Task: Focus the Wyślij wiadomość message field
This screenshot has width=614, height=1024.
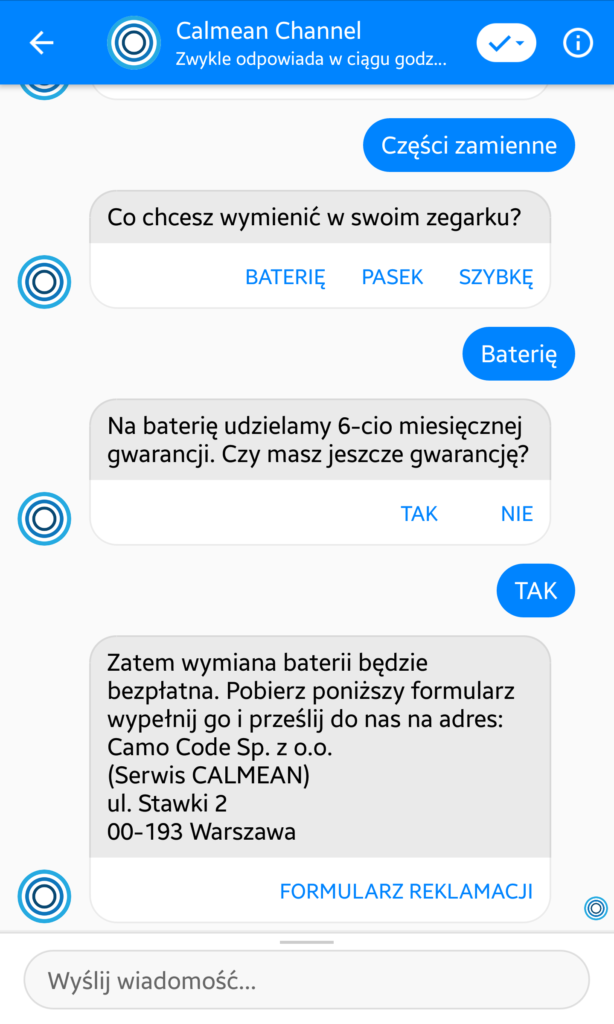Action: tap(306, 980)
